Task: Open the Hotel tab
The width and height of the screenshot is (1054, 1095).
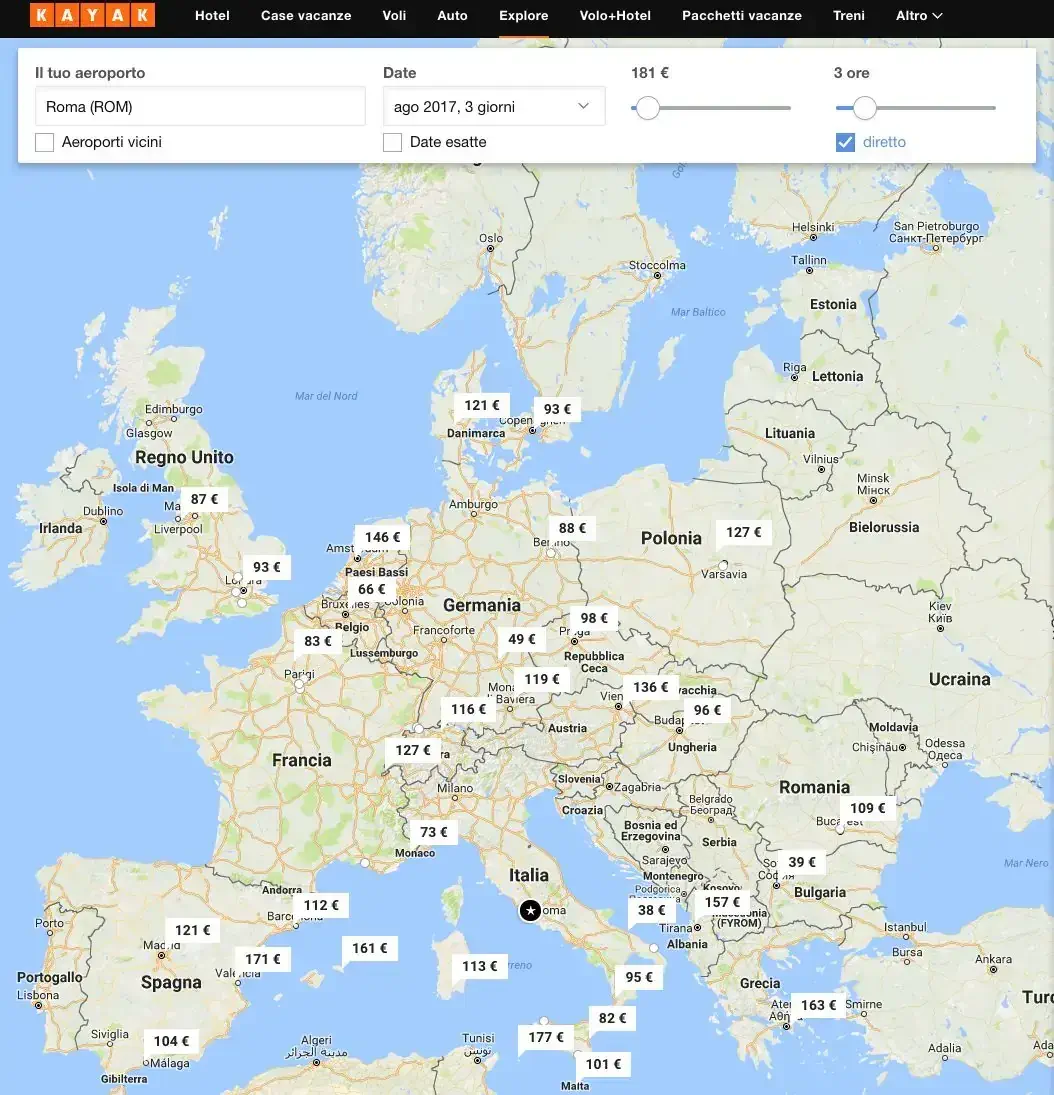Action: (x=212, y=16)
